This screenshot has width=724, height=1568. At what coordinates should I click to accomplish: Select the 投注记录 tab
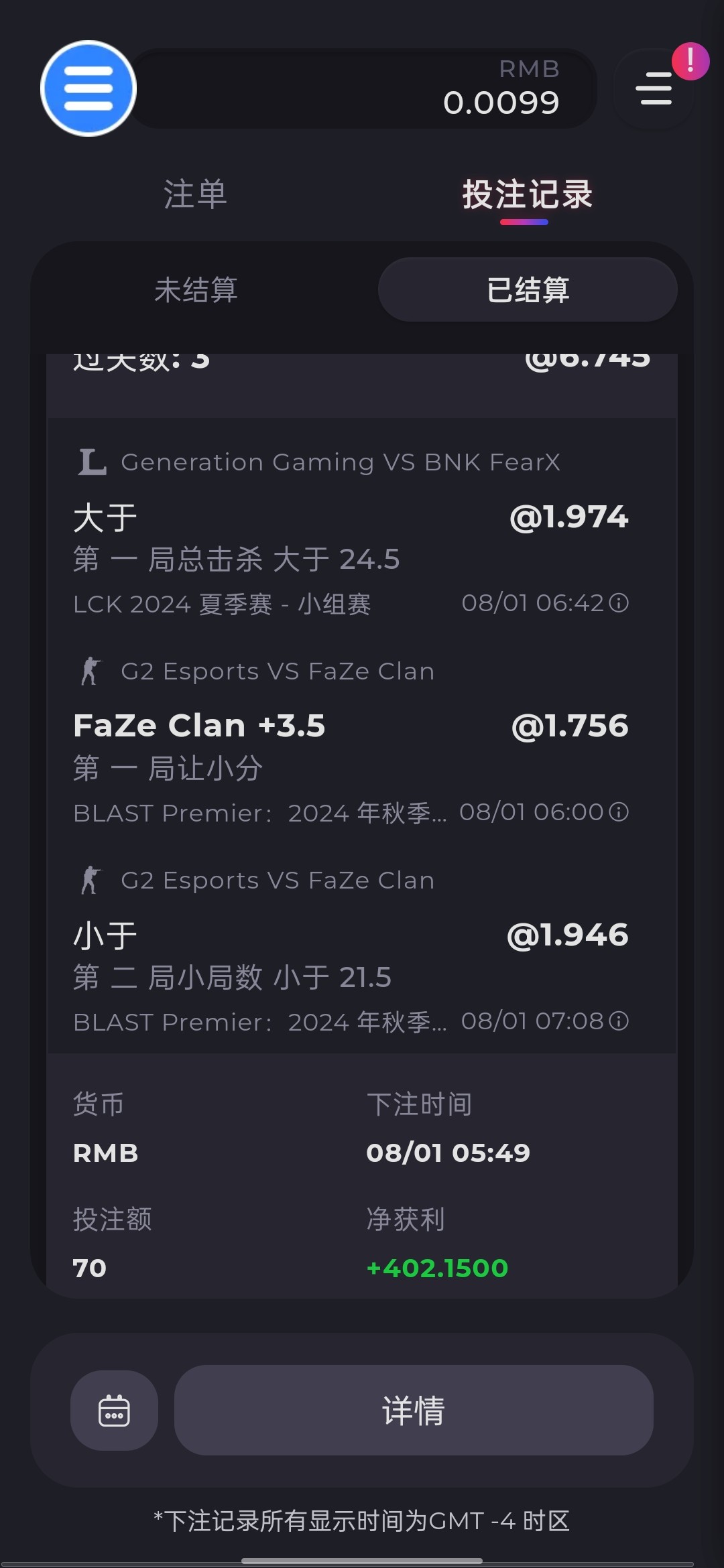(x=527, y=194)
